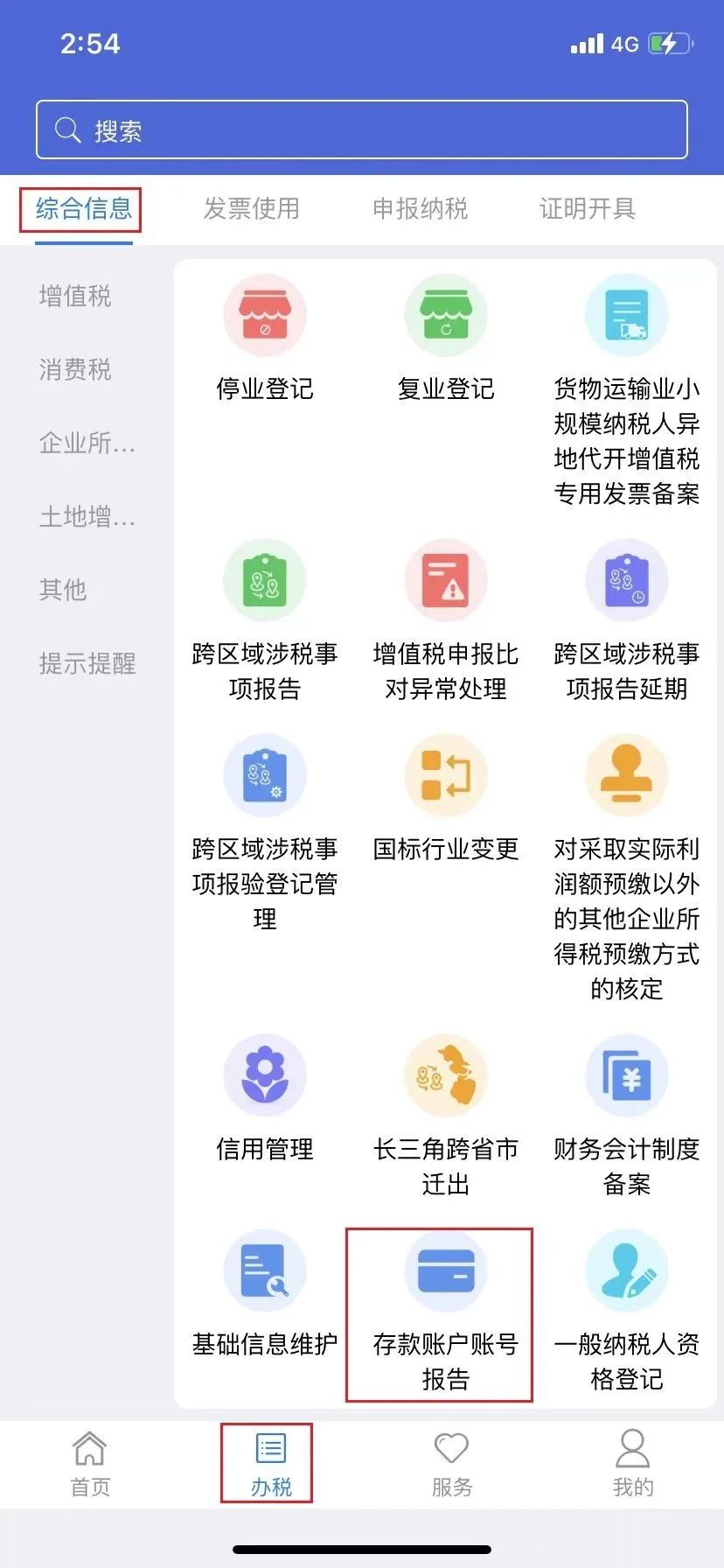
Task: Select 增值税 in the side menu
Action: 75,296
